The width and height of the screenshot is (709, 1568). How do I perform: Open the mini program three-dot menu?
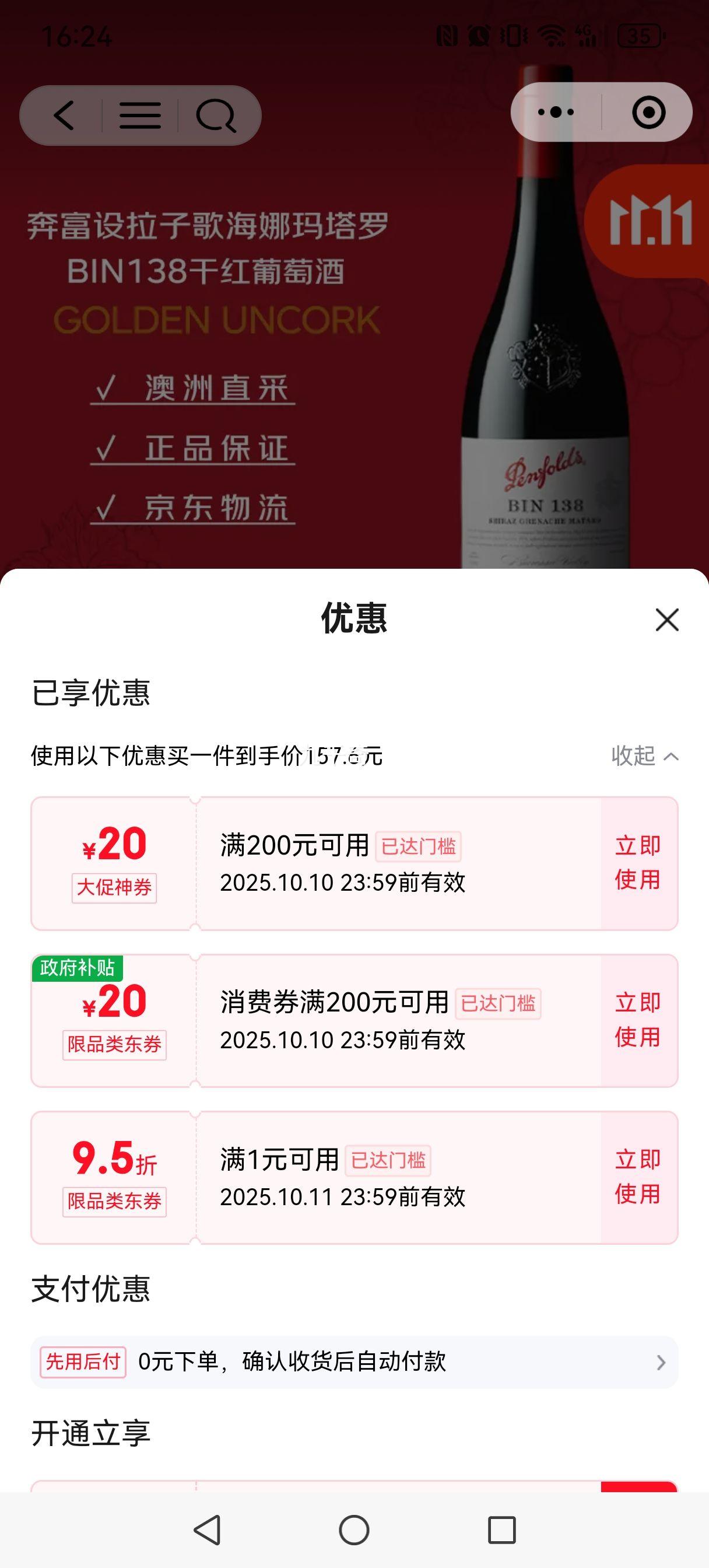pos(556,112)
